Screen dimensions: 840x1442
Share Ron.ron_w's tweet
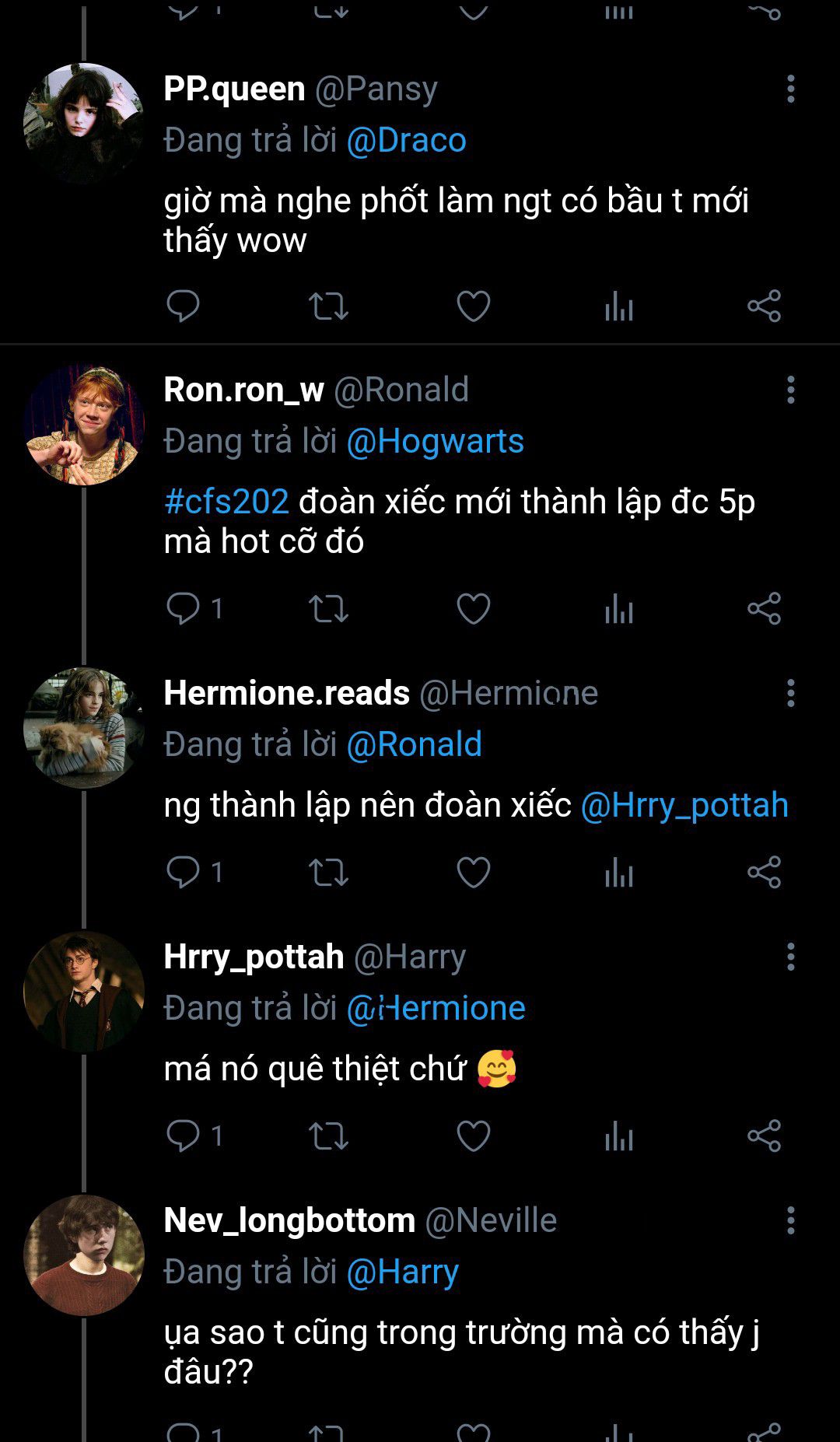tap(764, 608)
